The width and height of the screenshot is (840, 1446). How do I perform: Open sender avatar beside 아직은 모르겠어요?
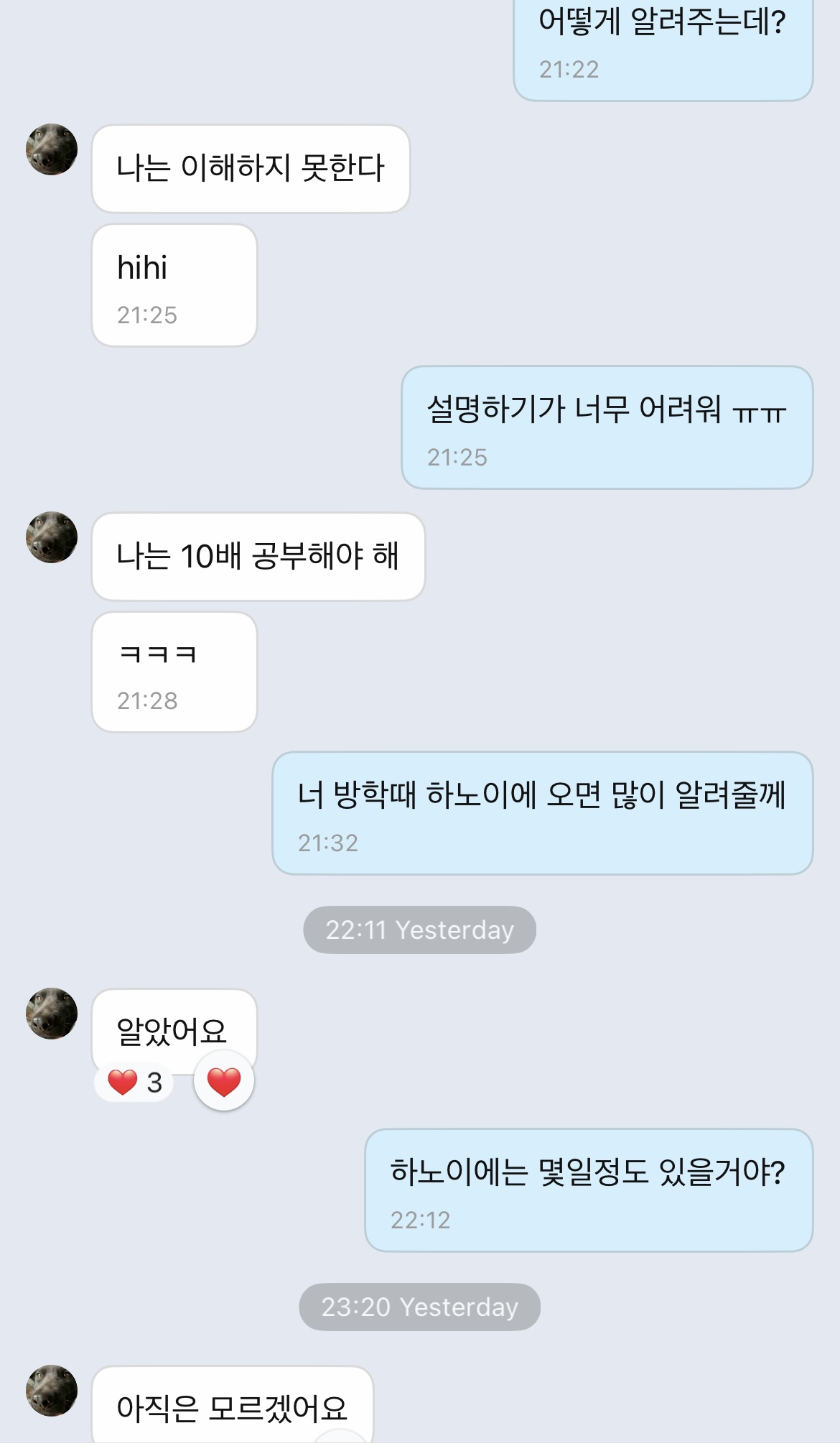(x=52, y=1391)
